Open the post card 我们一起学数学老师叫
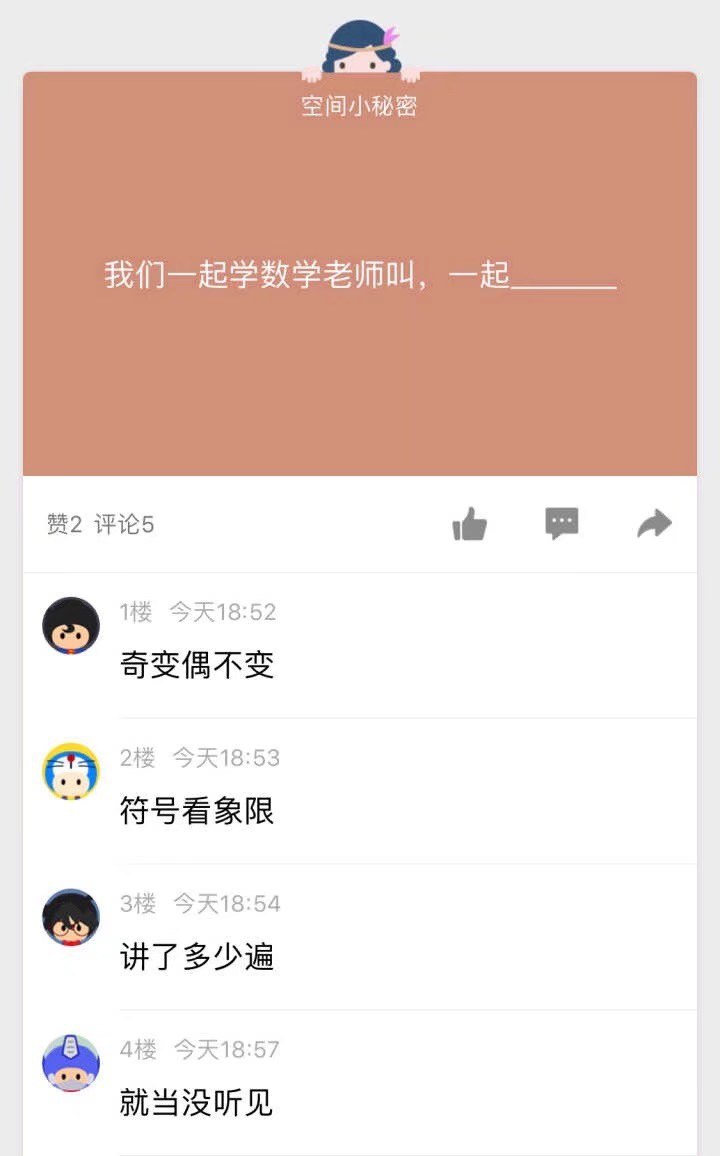 (x=360, y=275)
